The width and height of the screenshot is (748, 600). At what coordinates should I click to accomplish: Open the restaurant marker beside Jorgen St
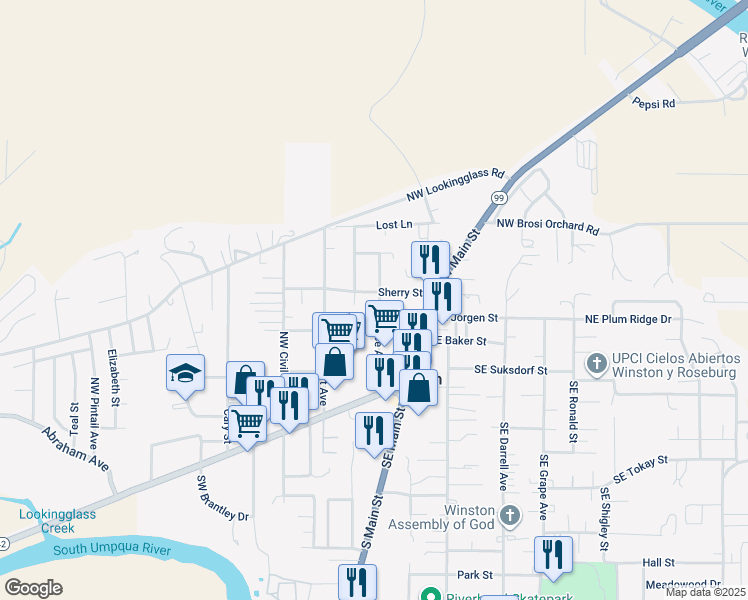(442, 297)
